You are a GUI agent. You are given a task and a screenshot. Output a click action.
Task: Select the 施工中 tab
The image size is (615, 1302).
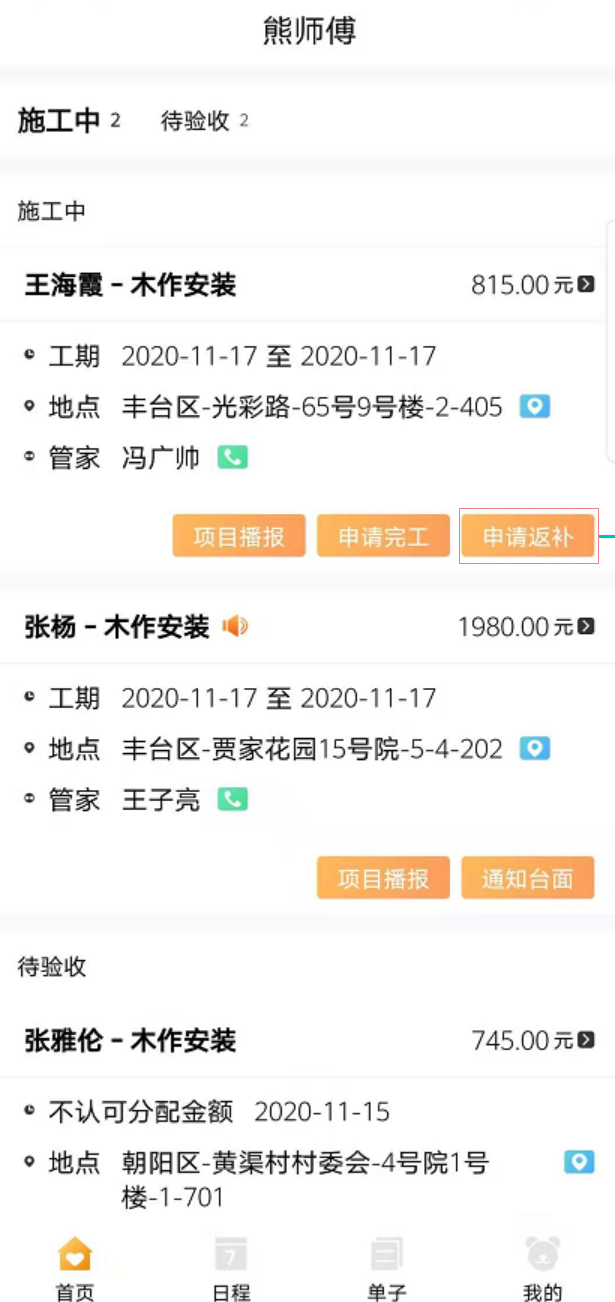coord(69,122)
